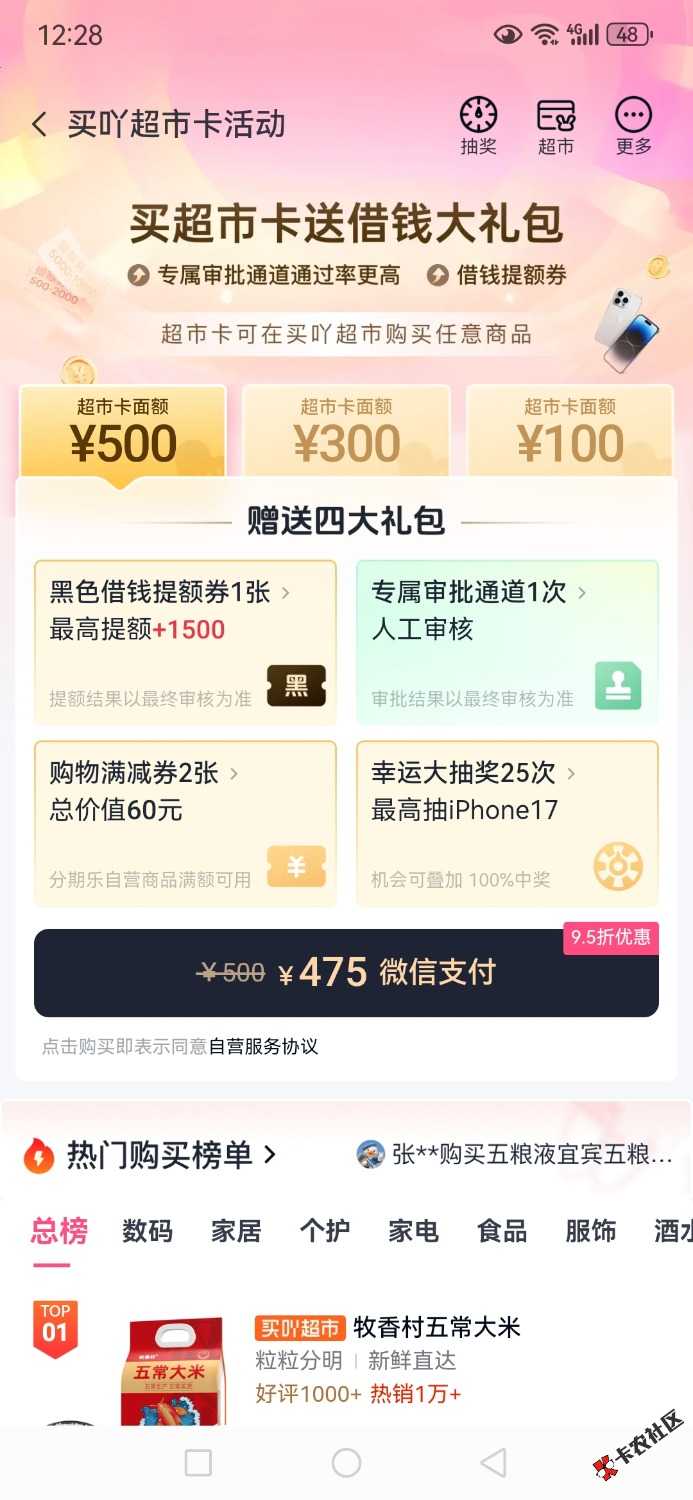The image size is (693, 1500).
Task: Open the 牧香村五常大米 product
Action: (436, 1328)
